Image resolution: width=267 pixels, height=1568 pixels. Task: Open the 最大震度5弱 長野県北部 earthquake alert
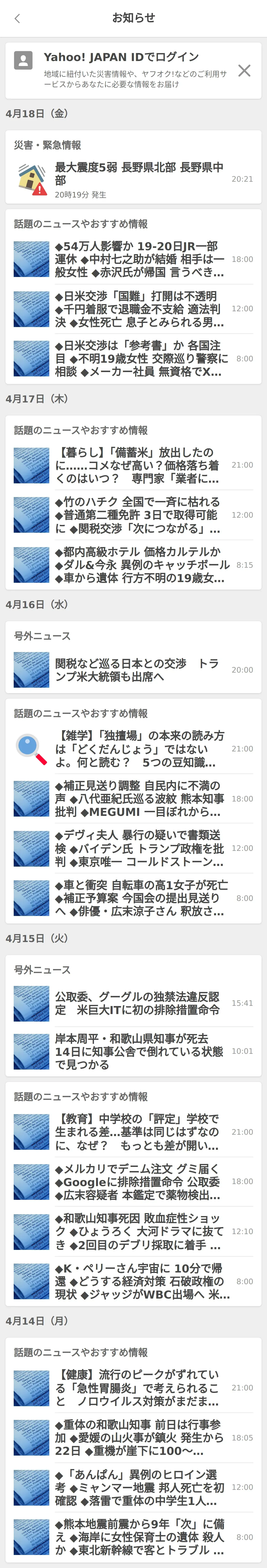click(x=134, y=179)
